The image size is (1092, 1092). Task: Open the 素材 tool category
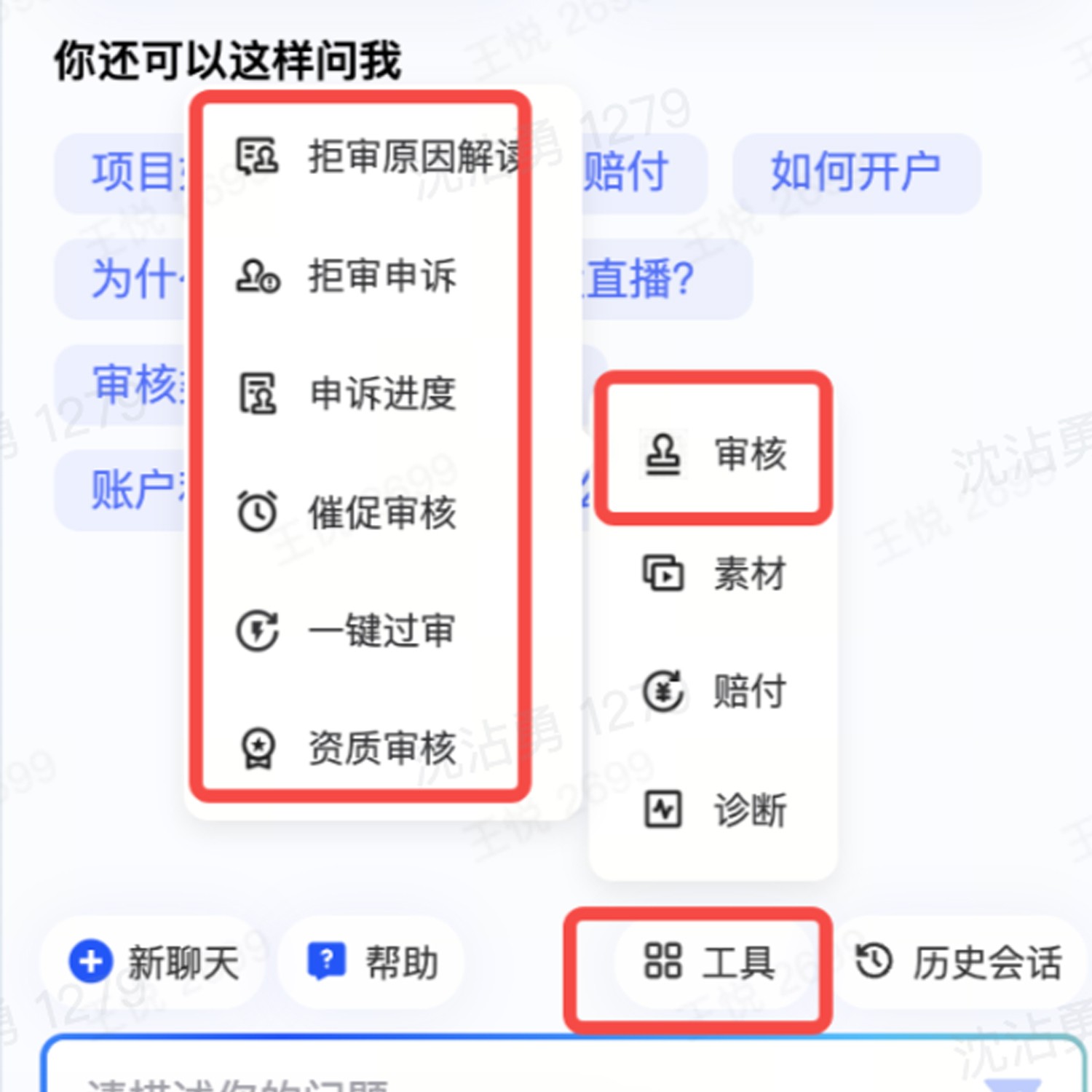715,573
